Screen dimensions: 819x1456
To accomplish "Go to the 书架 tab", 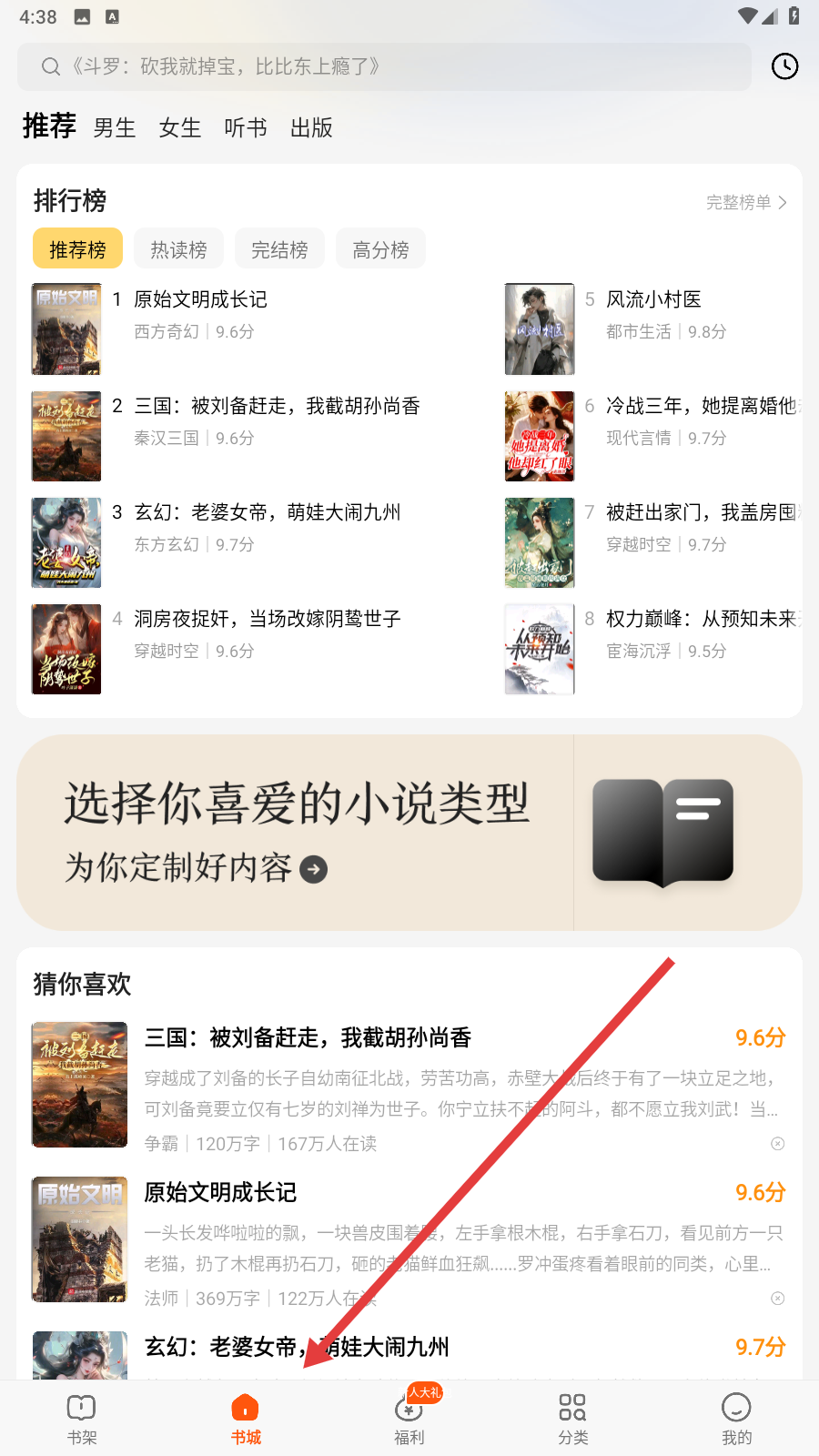I will [82, 1419].
